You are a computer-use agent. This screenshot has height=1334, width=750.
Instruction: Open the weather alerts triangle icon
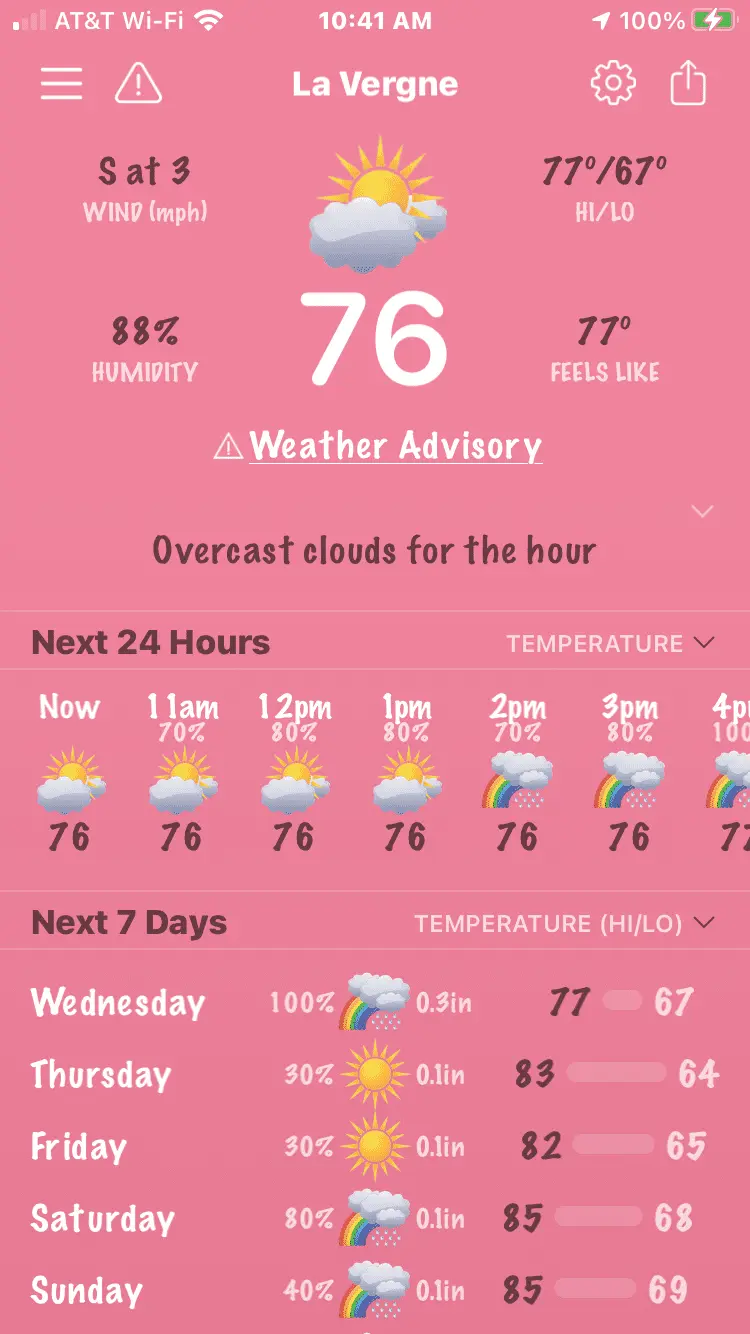tap(138, 84)
